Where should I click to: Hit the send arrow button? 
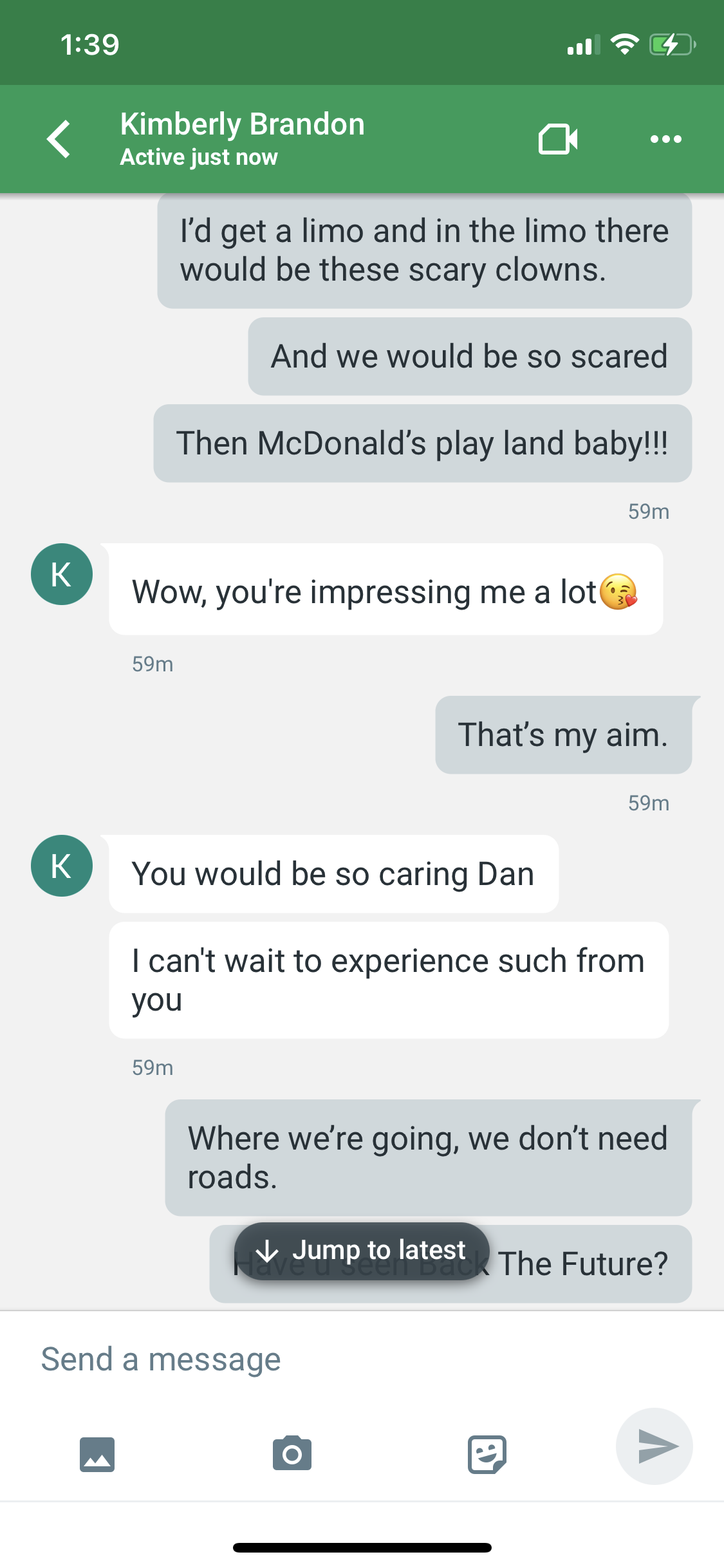click(654, 1446)
